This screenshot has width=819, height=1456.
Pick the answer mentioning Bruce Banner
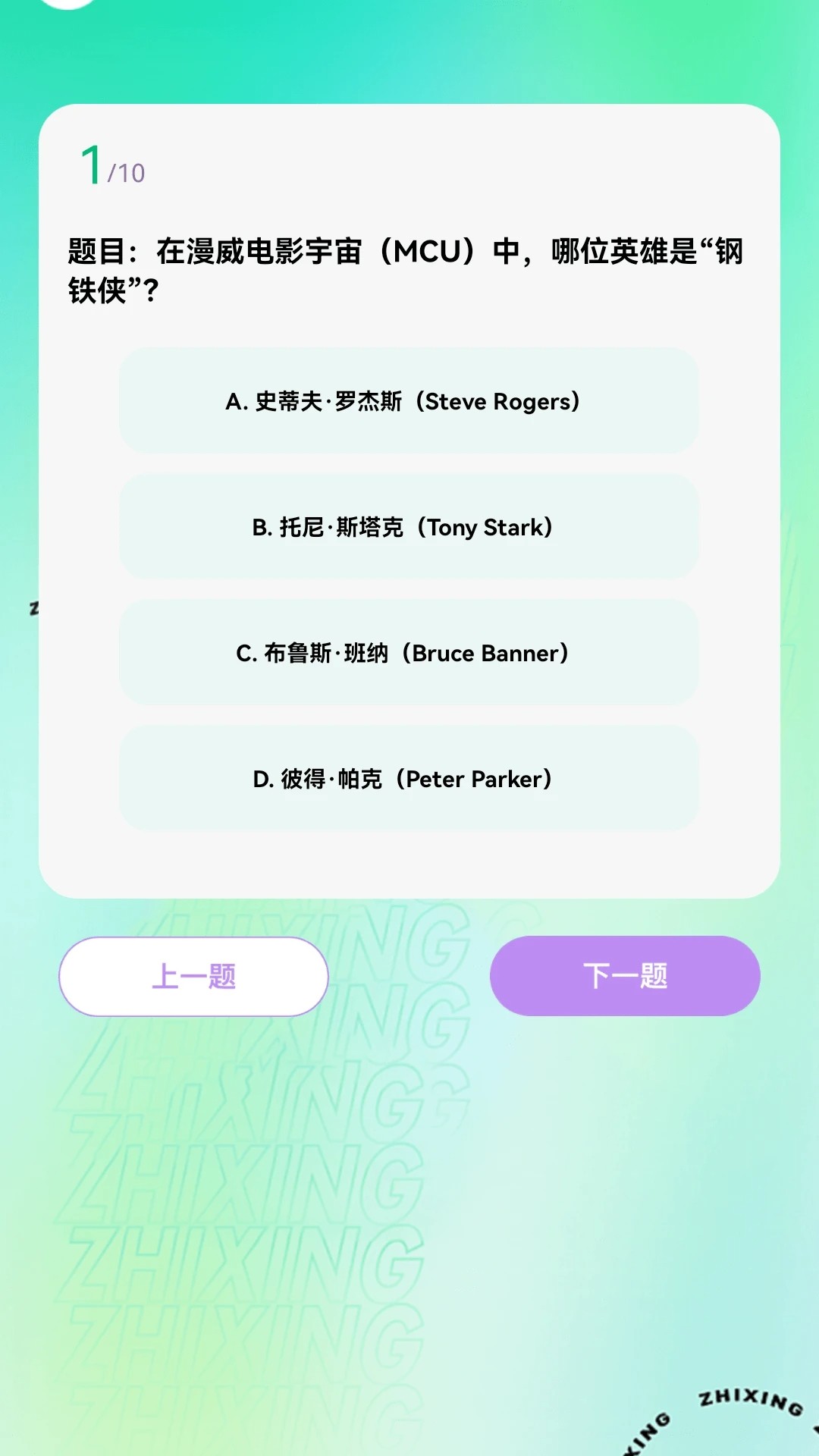tap(409, 653)
